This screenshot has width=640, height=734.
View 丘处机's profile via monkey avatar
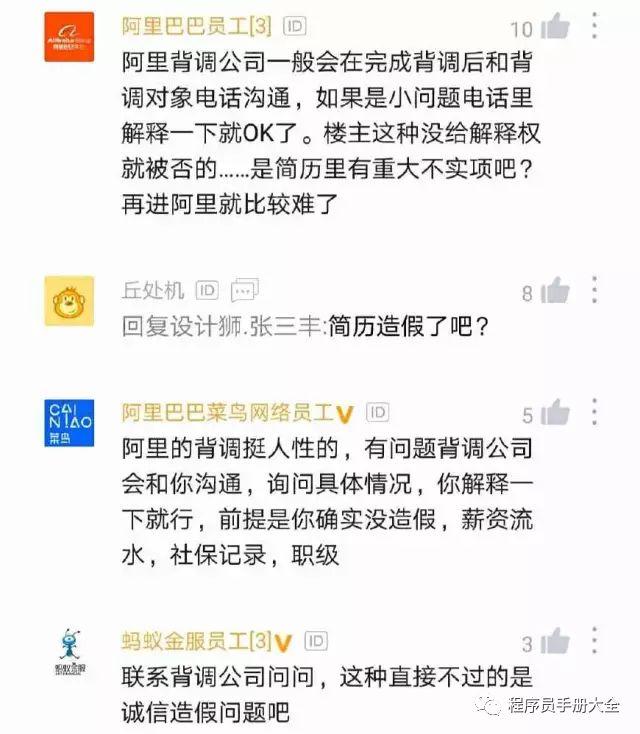69,301
